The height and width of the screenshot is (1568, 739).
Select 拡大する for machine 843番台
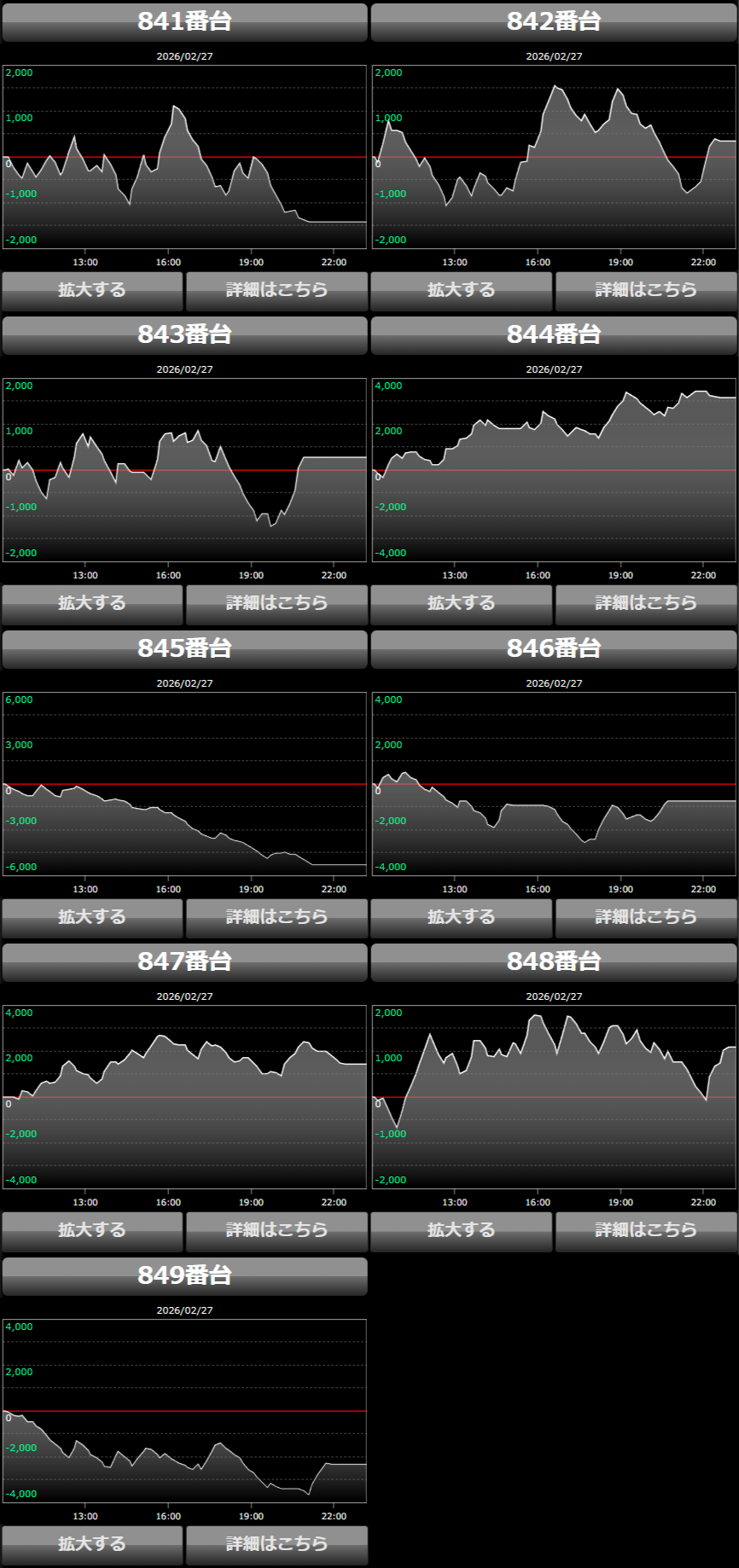coord(92,603)
